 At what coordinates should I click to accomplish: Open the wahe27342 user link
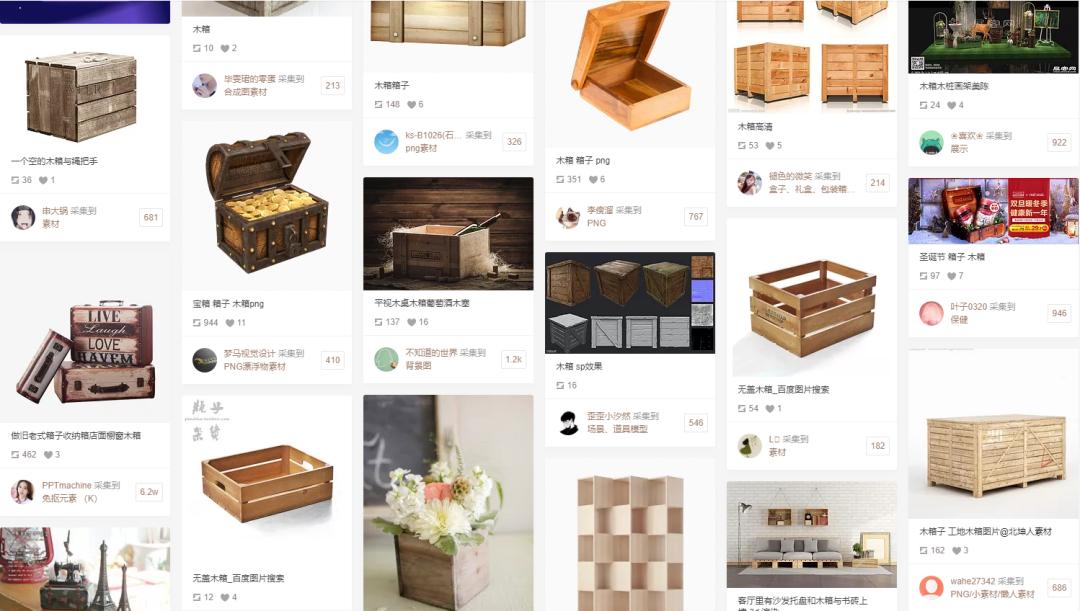coord(973,581)
